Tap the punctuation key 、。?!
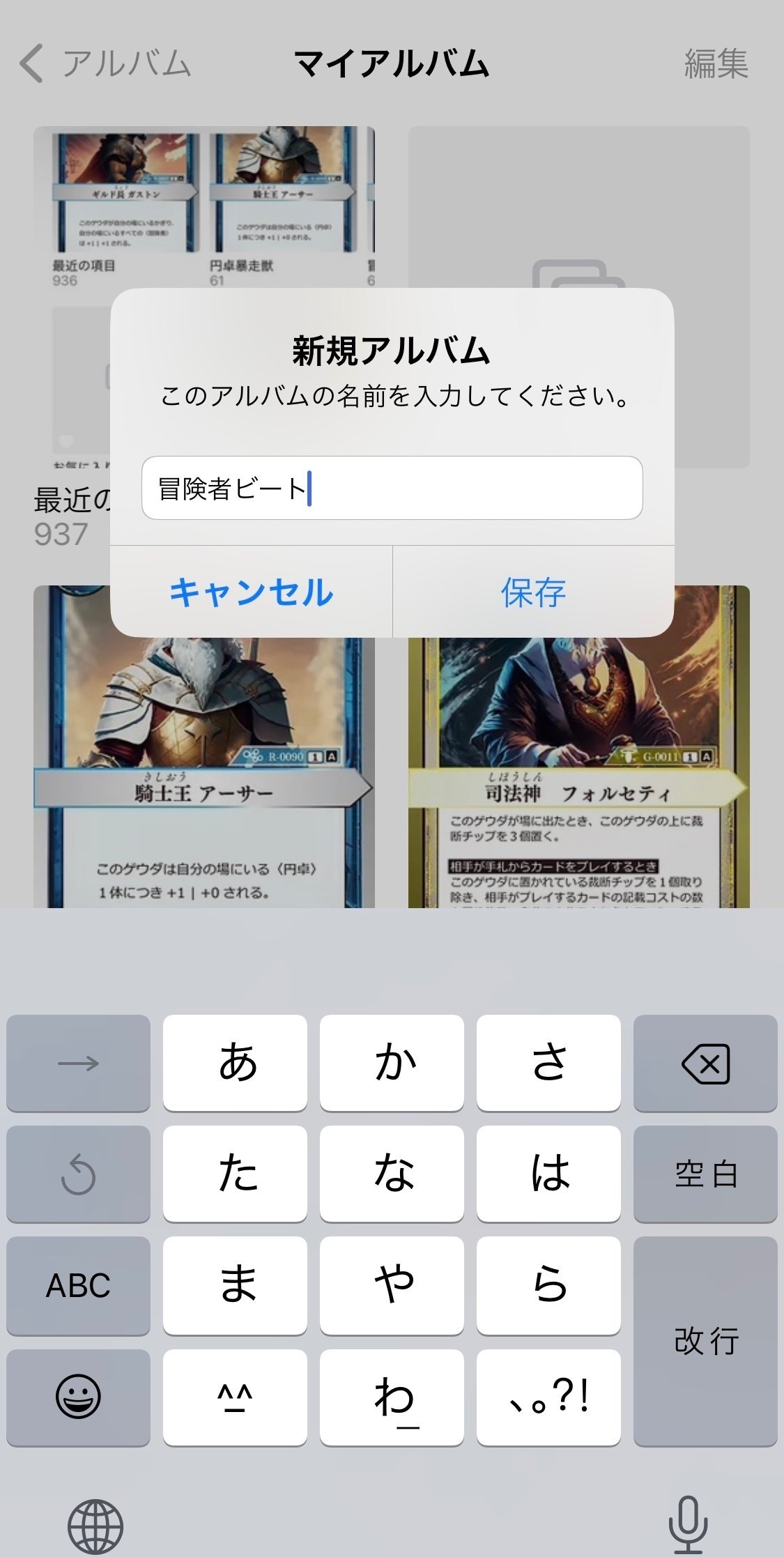 point(548,1397)
